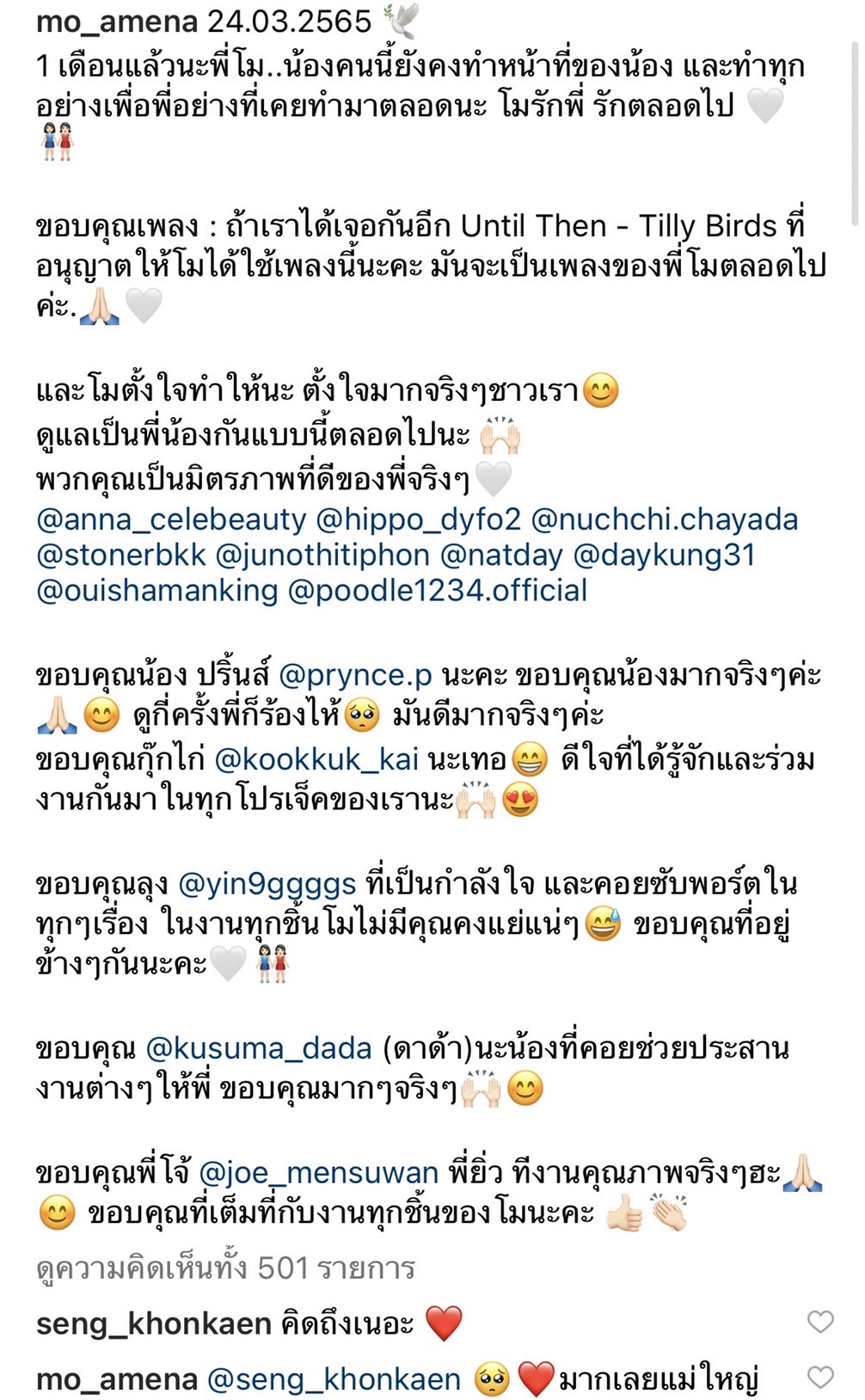Open the @hippo_dyfo2 mention

[x=419, y=519]
